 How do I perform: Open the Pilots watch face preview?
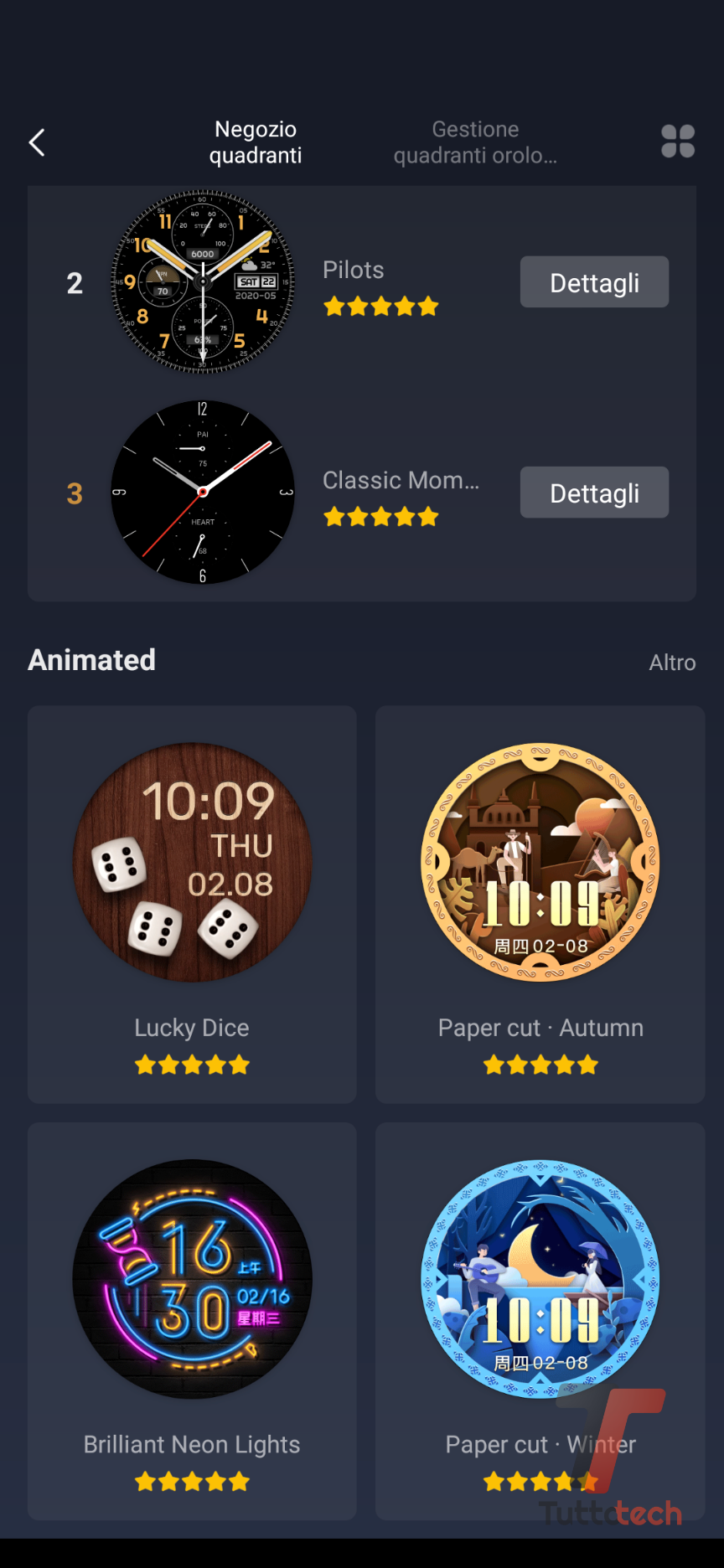(x=203, y=281)
